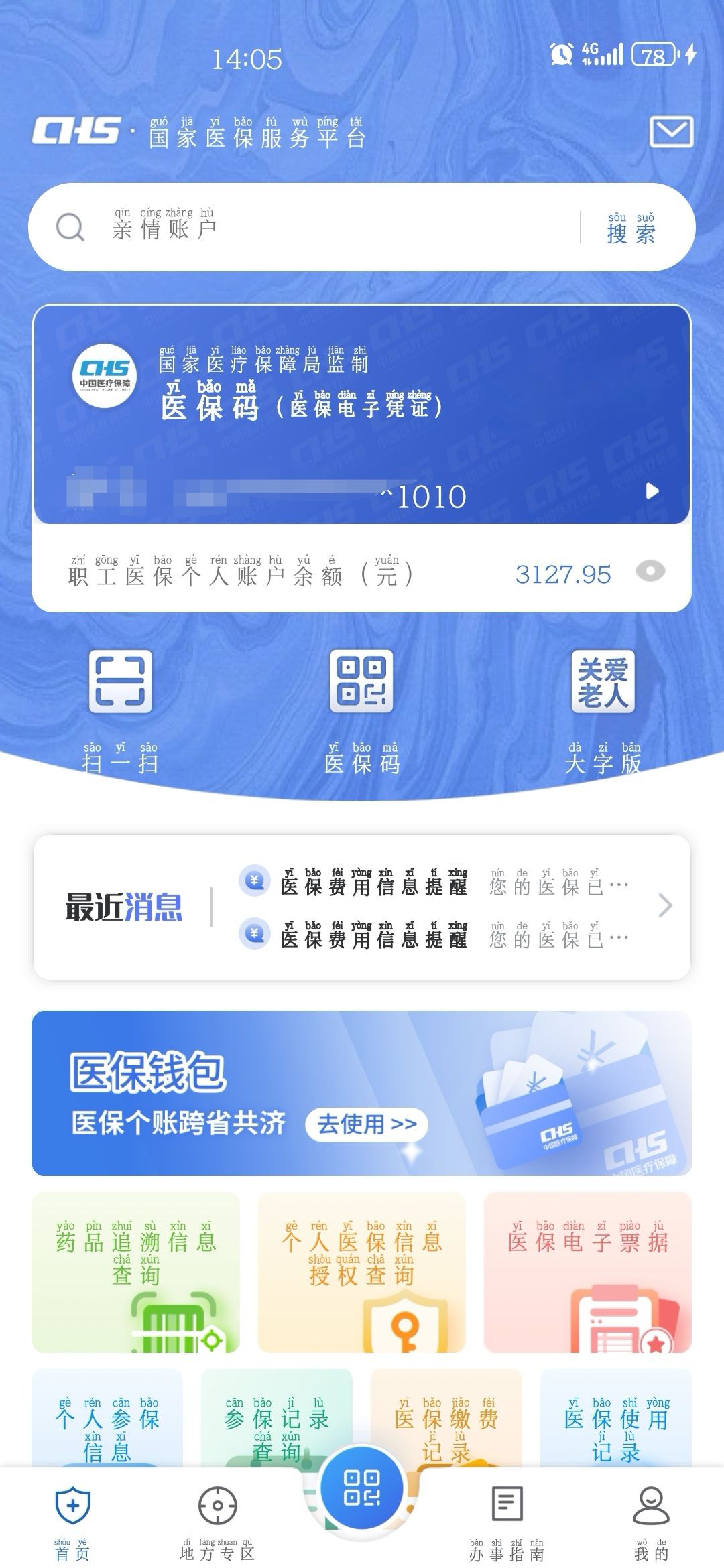Open the 医保码 electronic certificate card
724x1568 pixels.
tap(362, 415)
